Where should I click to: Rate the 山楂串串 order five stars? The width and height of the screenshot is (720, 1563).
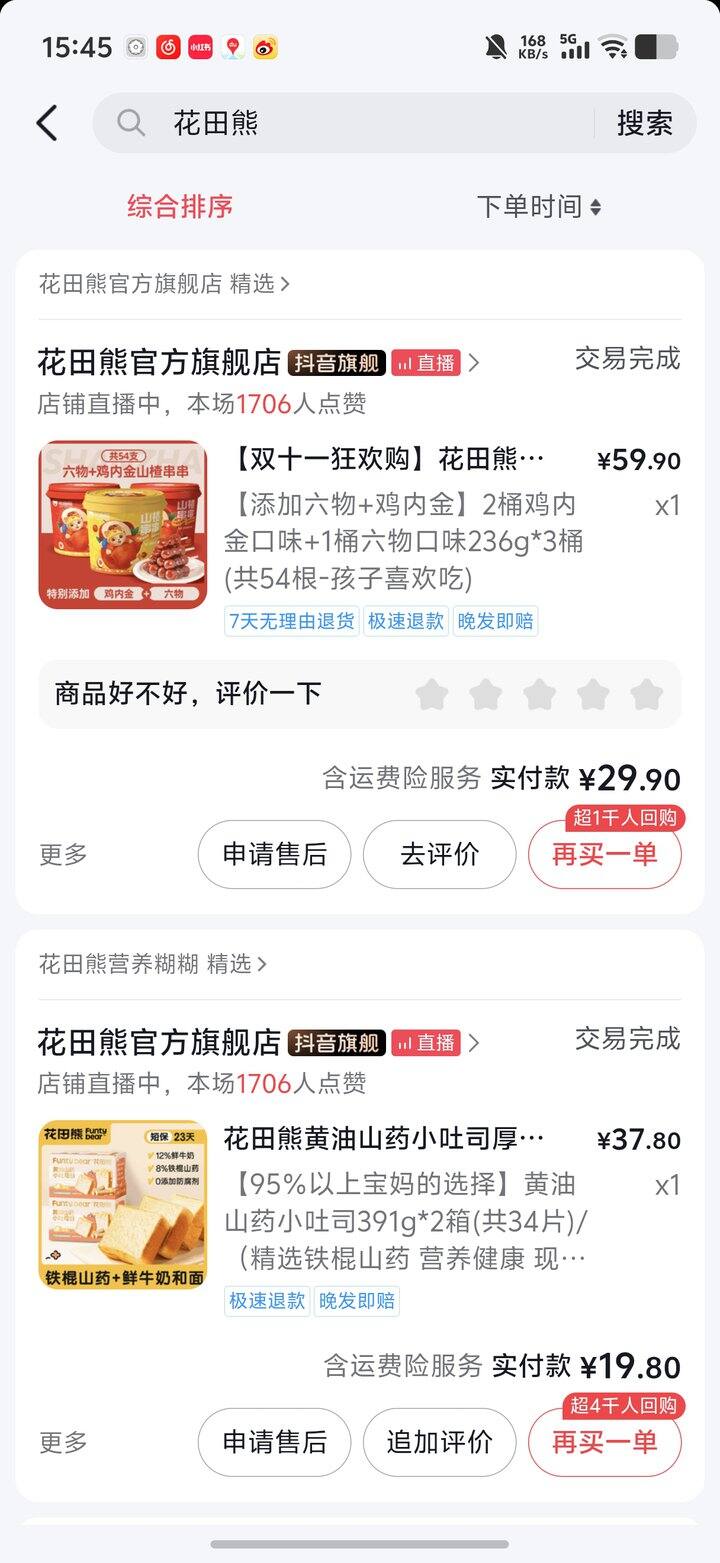pyautogui.click(x=647, y=694)
